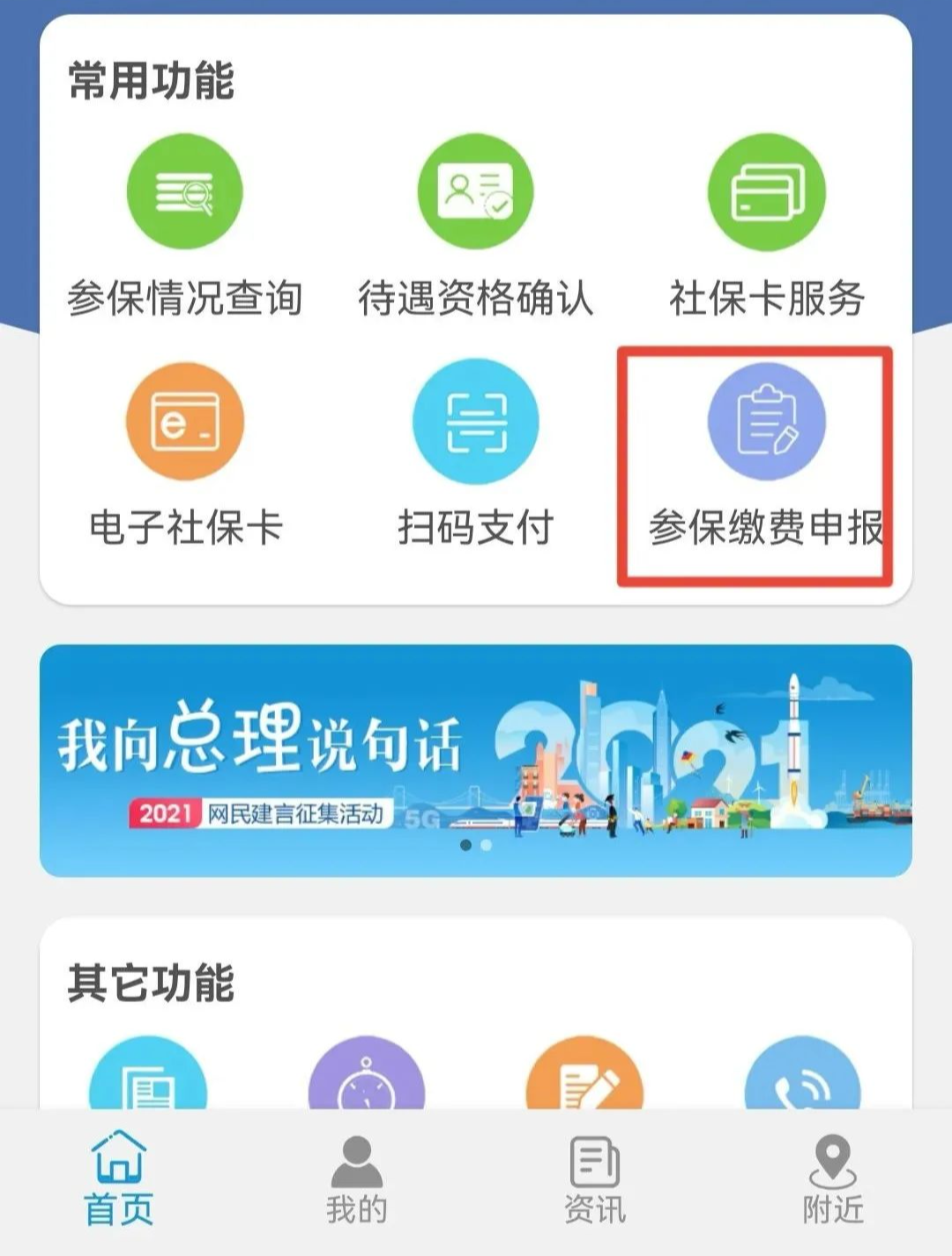Image resolution: width=952 pixels, height=1256 pixels.
Task: Switch to the 资讯 news tab
Action: click(x=595, y=1179)
